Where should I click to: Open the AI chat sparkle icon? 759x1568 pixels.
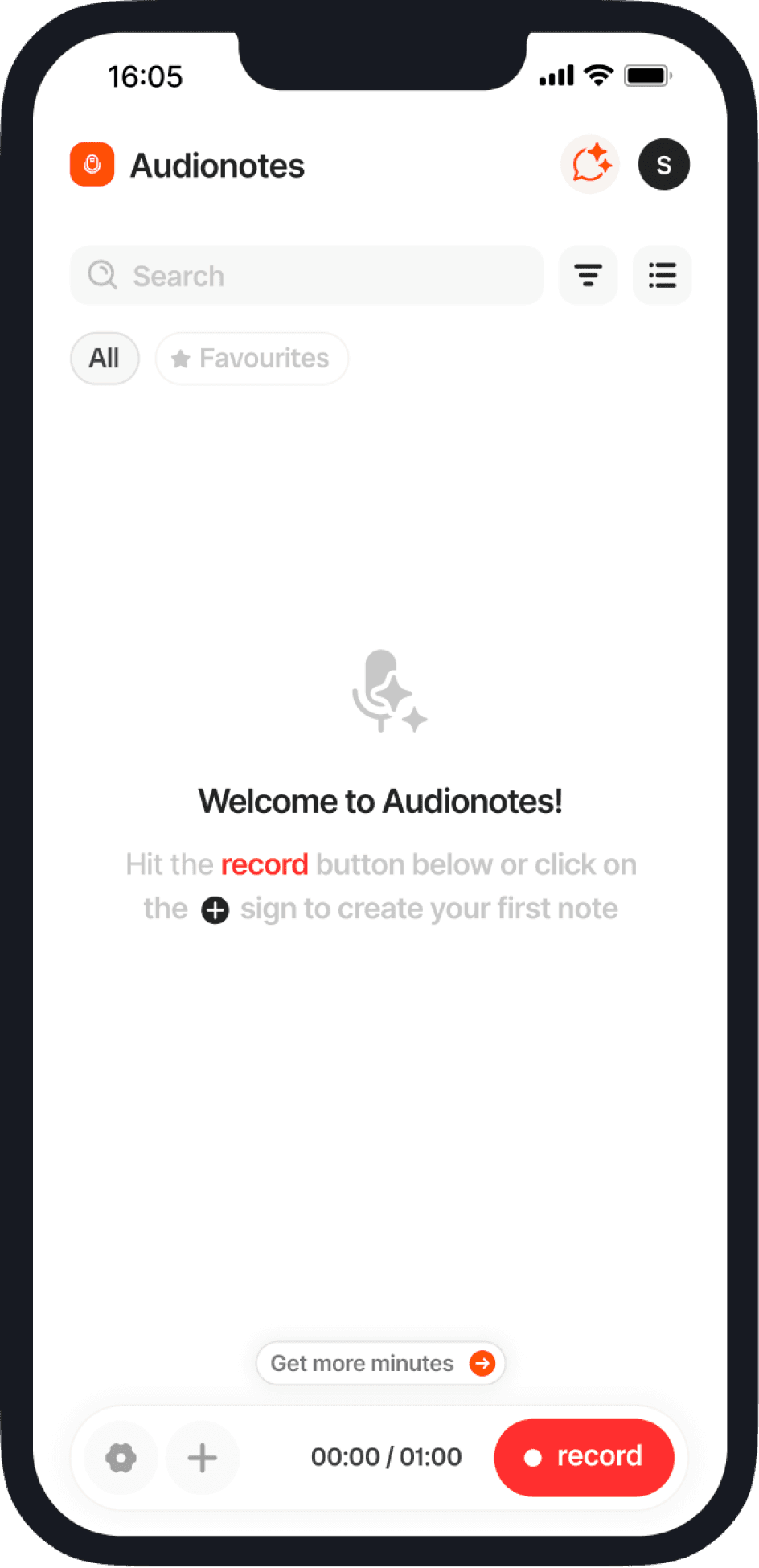coord(589,164)
